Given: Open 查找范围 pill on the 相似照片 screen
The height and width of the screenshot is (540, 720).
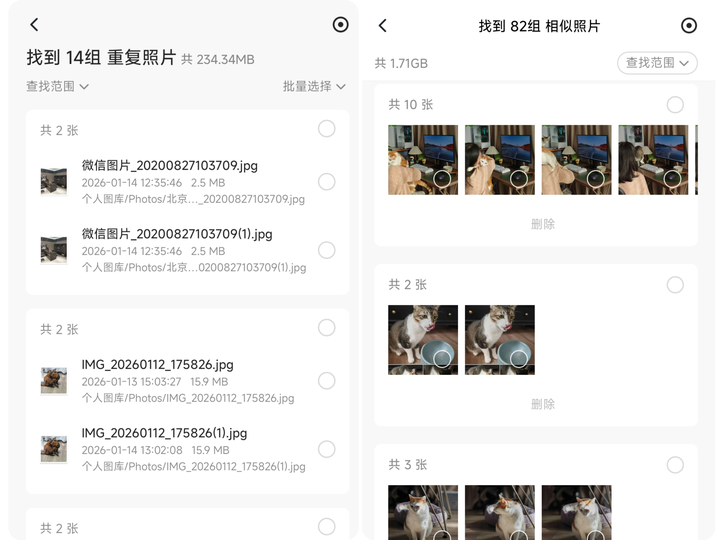Looking at the screenshot, I should (657, 63).
